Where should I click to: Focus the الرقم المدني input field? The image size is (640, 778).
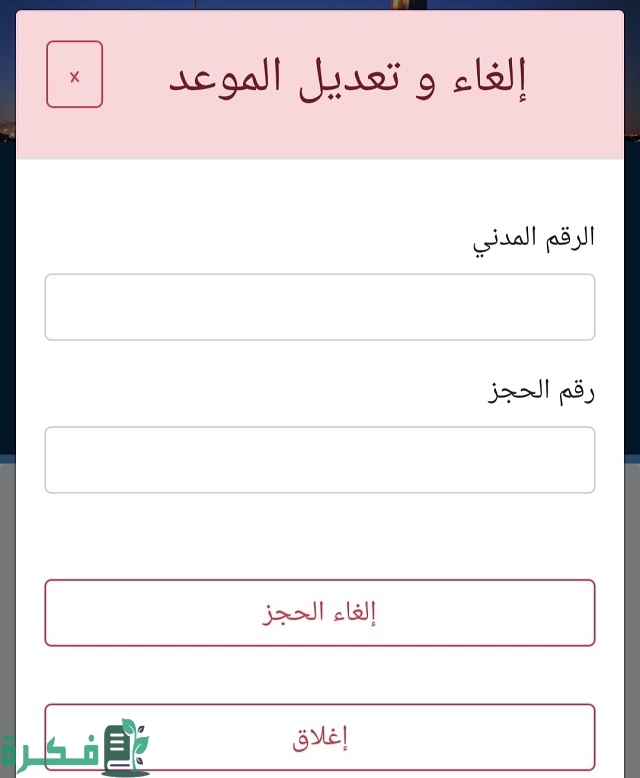coord(320,307)
